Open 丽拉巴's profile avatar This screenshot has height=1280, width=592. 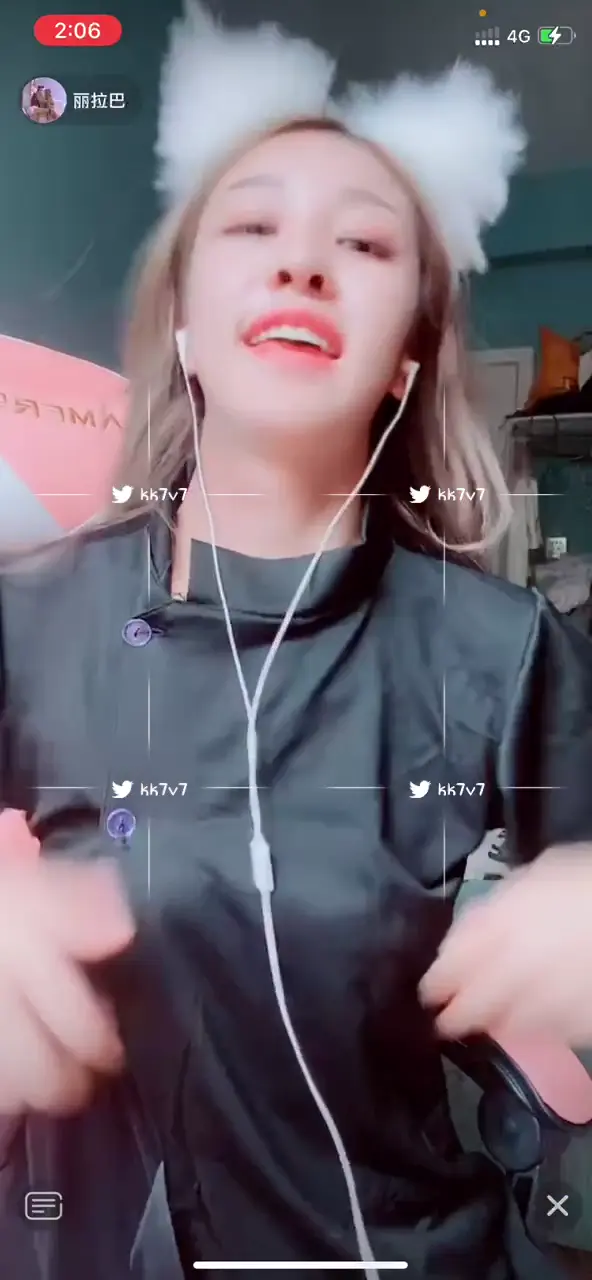pos(44,100)
